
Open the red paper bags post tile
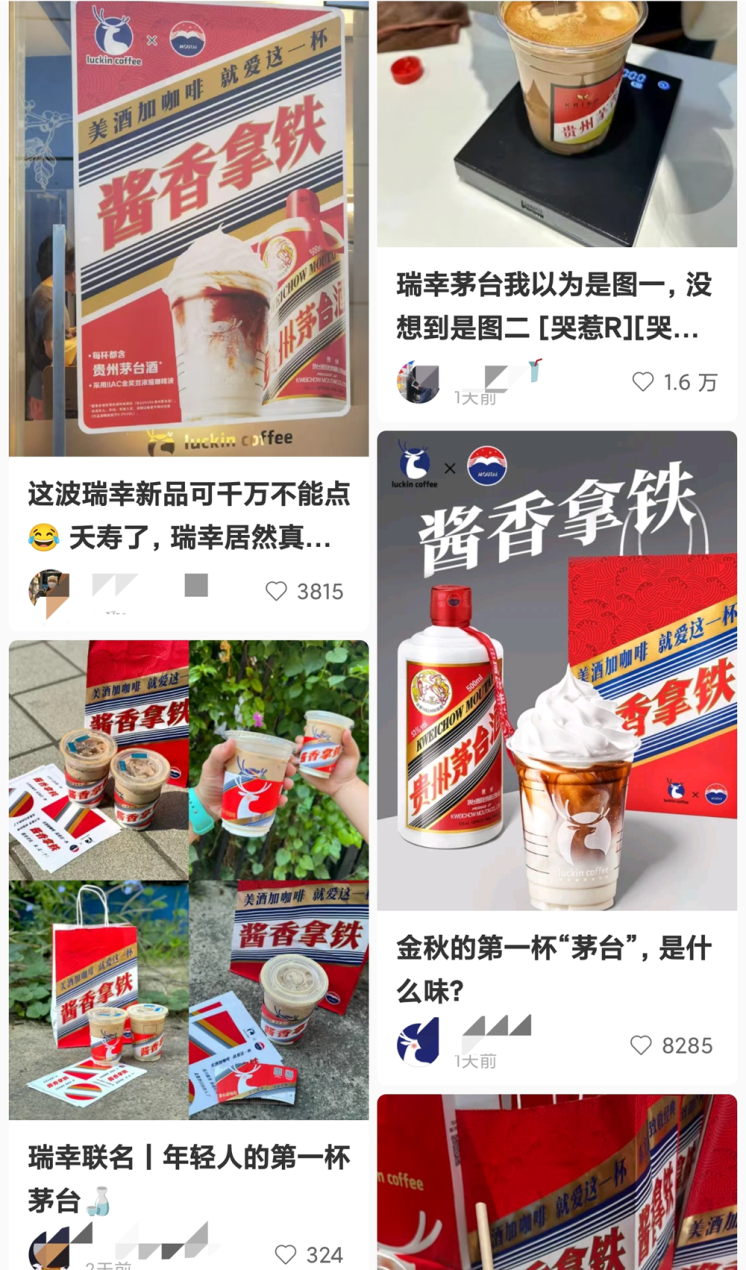pos(556,1182)
